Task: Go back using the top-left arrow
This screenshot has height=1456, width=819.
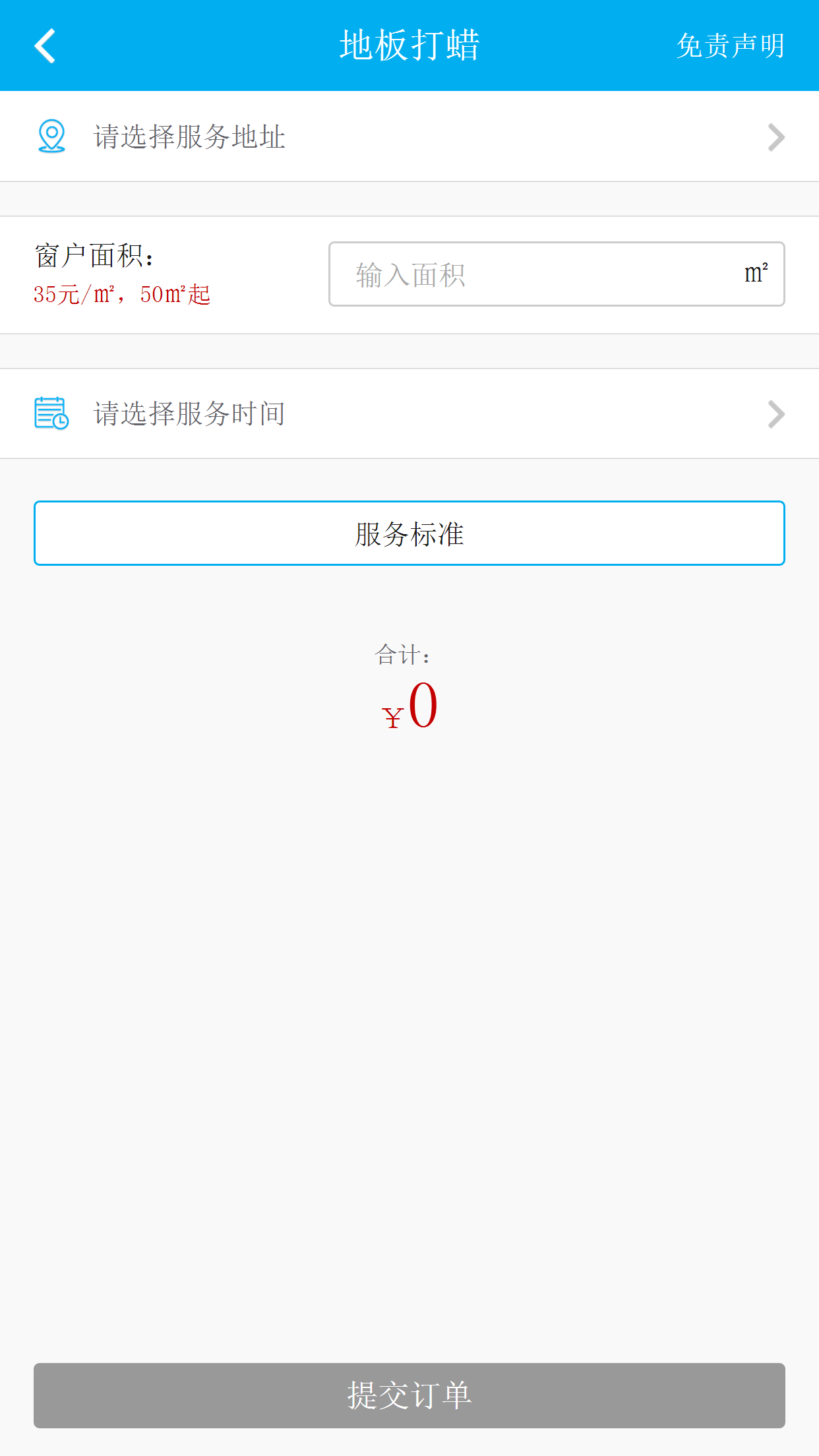Action: [45, 46]
